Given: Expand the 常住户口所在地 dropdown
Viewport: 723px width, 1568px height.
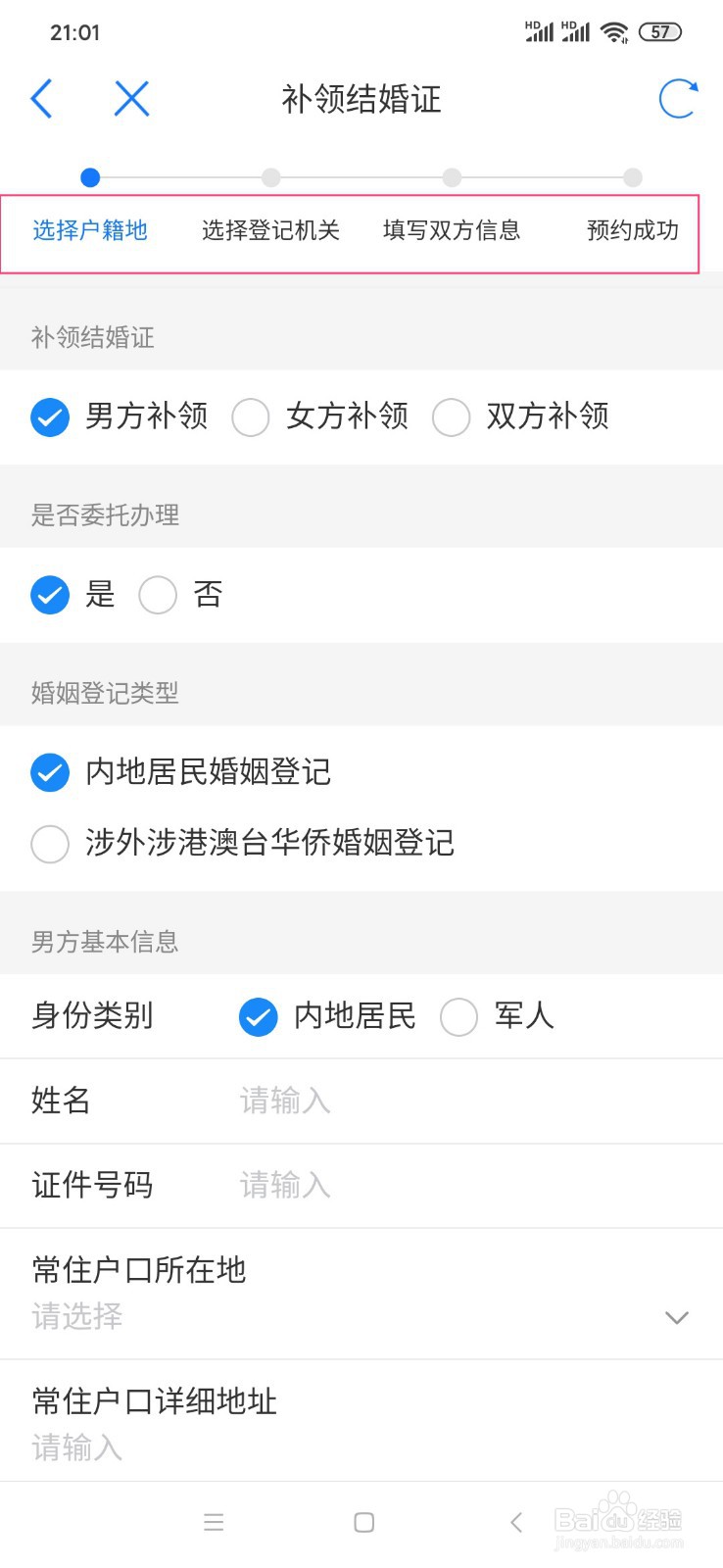Looking at the screenshot, I should point(676,1317).
